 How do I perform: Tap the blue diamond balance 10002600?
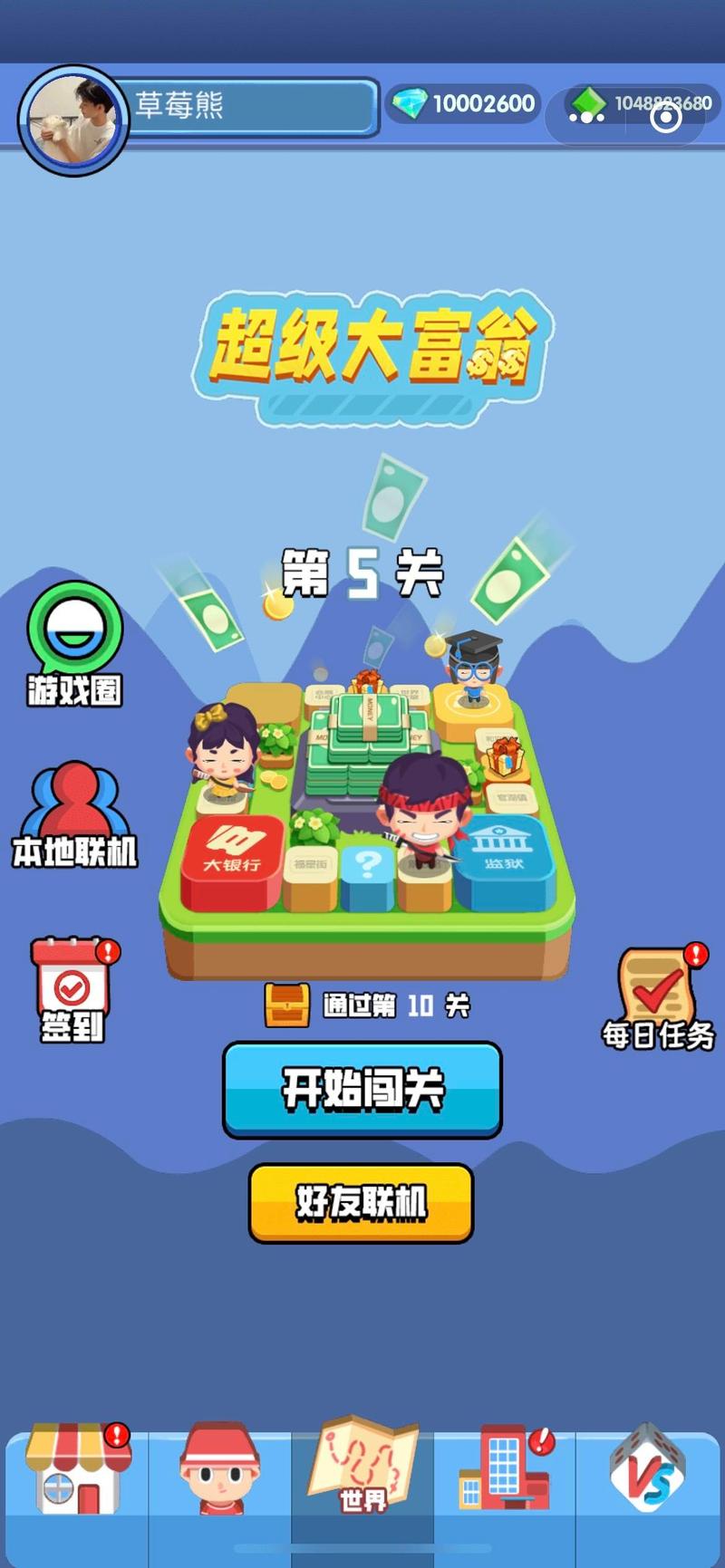tap(464, 103)
